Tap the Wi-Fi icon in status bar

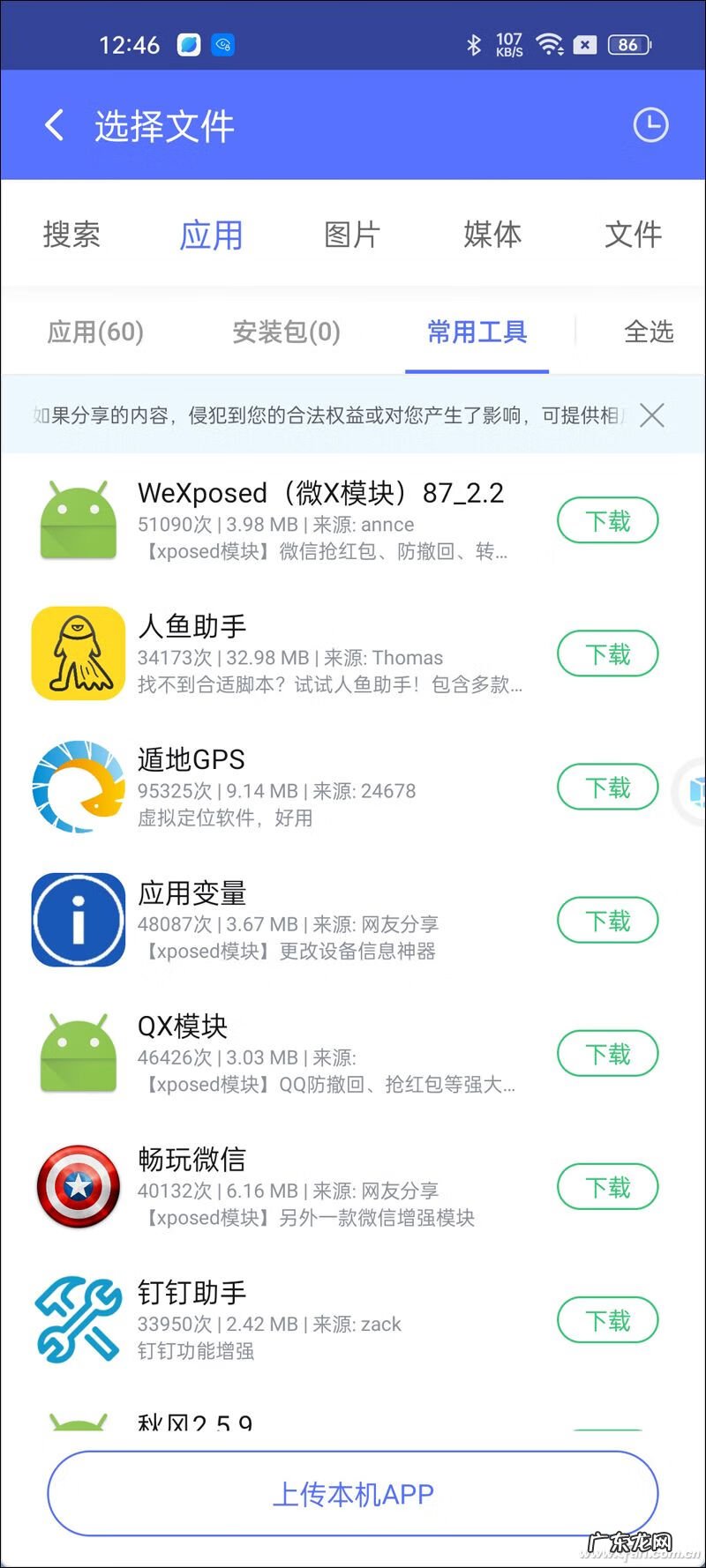point(549,44)
